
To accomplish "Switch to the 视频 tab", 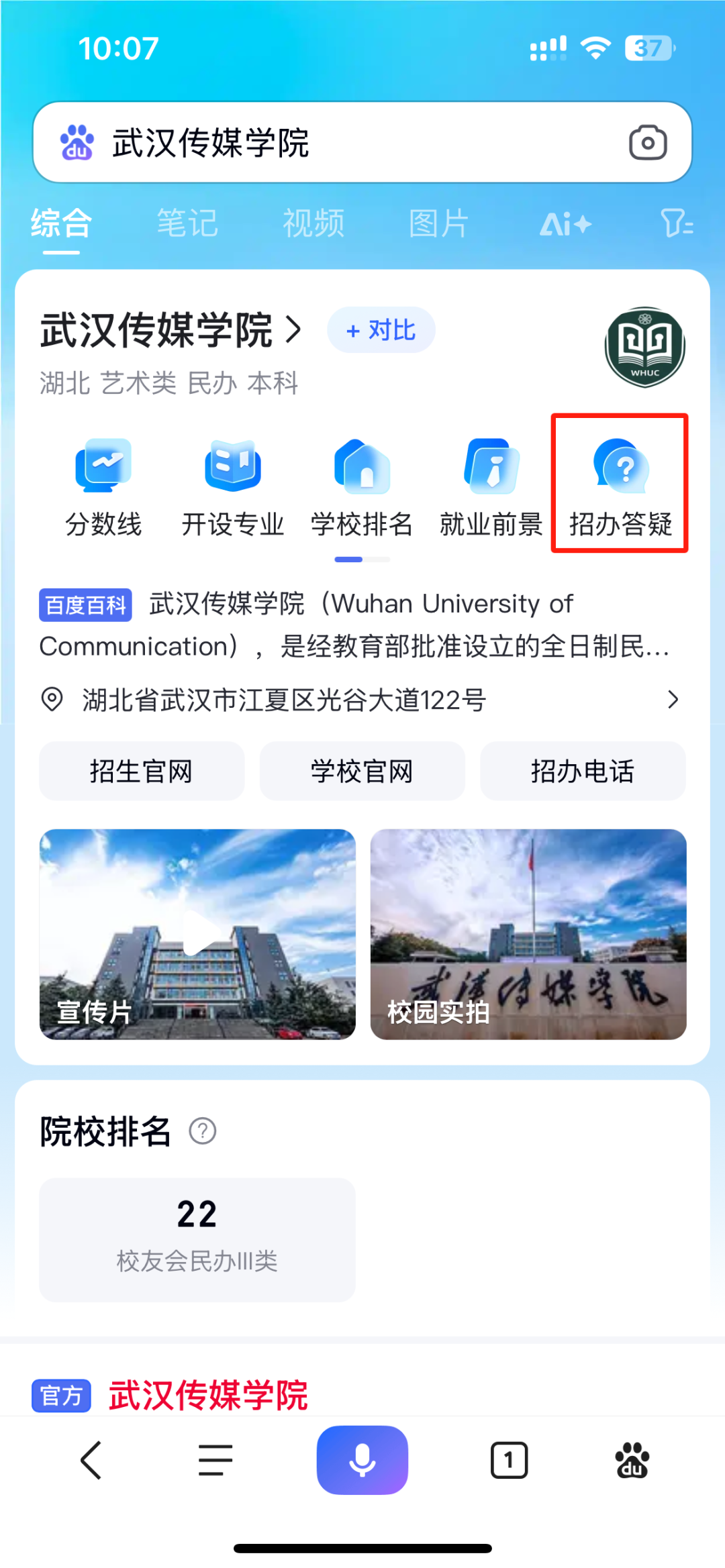I will pyautogui.click(x=313, y=223).
